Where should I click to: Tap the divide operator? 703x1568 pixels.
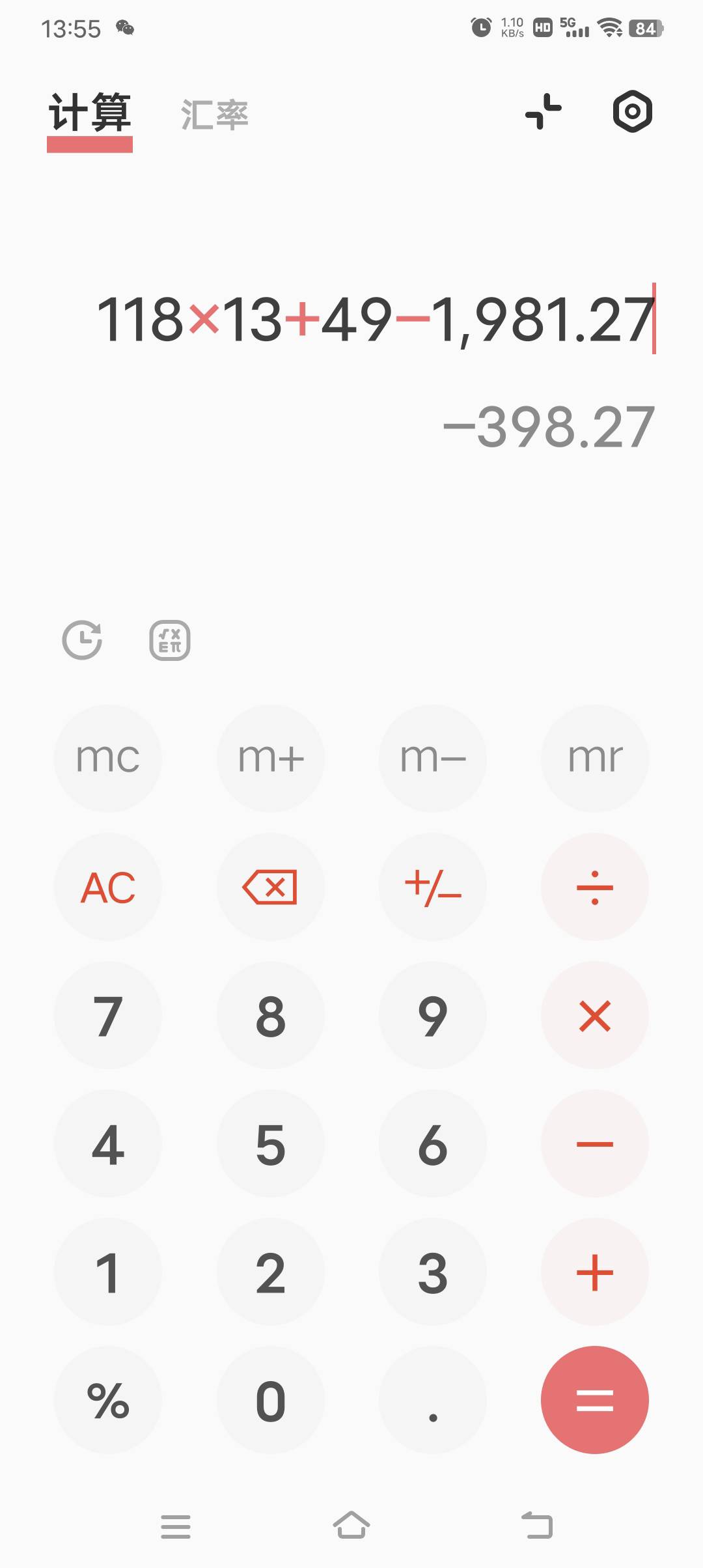pos(595,887)
